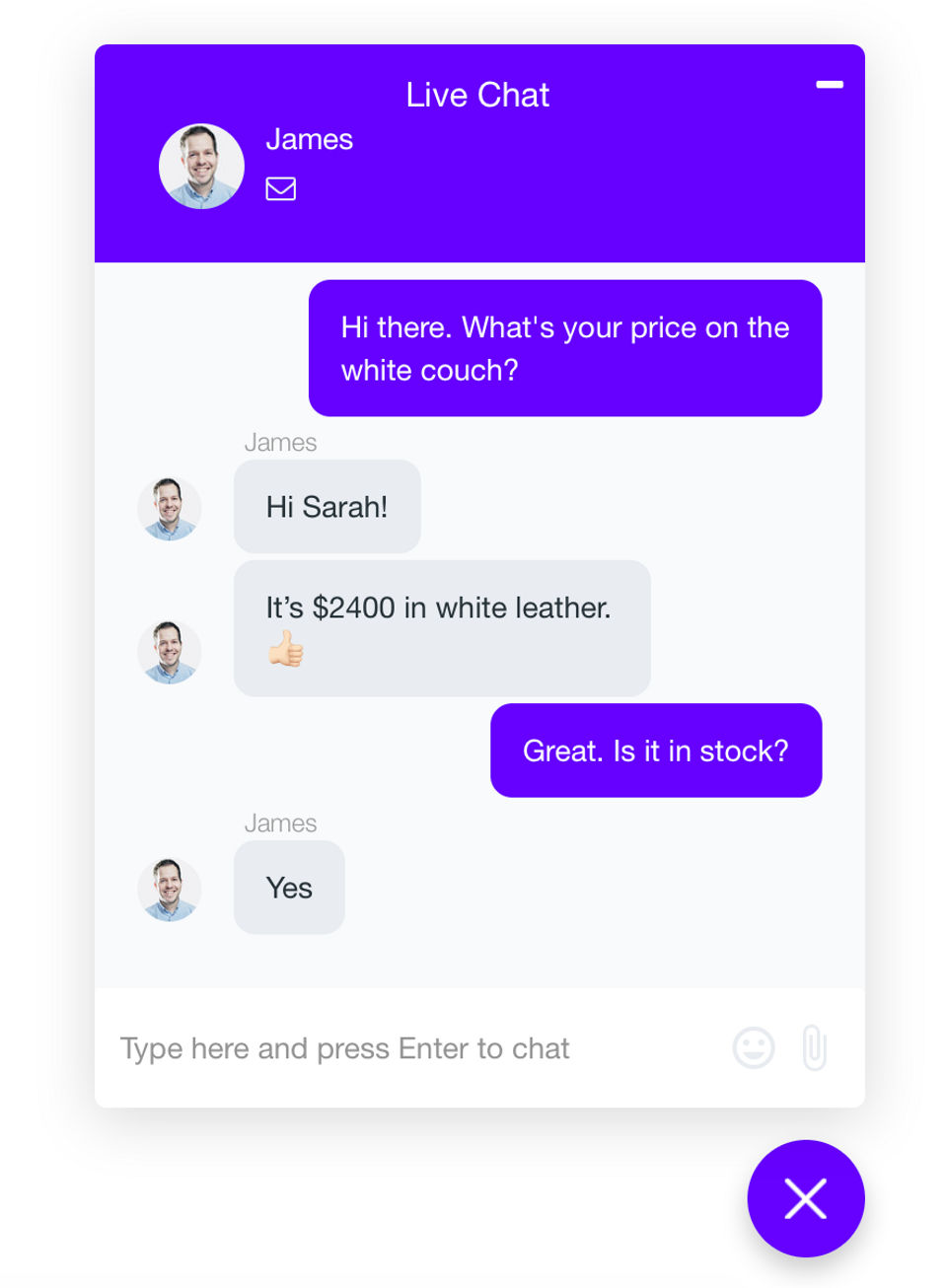The width and height of the screenshot is (947, 1288).
Task: Open the emoji picker
Action: [x=754, y=1047]
